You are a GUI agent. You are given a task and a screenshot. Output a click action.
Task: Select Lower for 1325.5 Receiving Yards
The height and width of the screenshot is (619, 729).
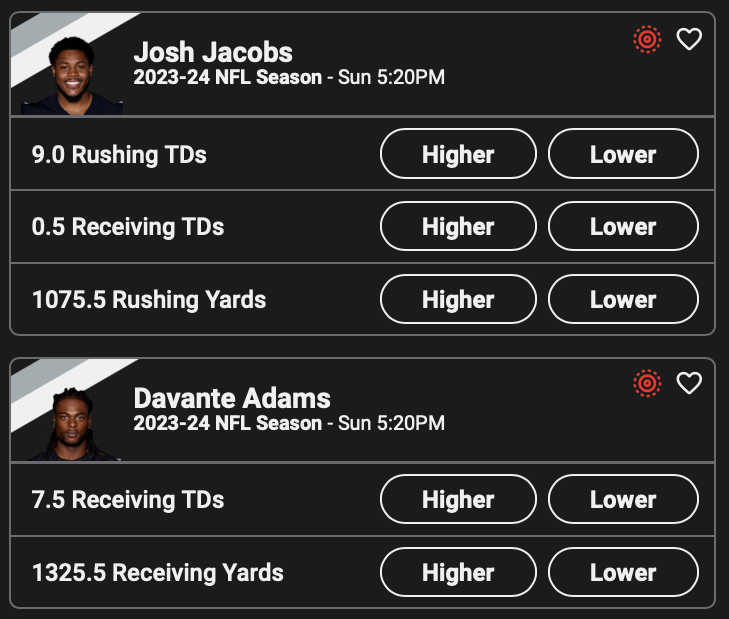[x=623, y=572]
